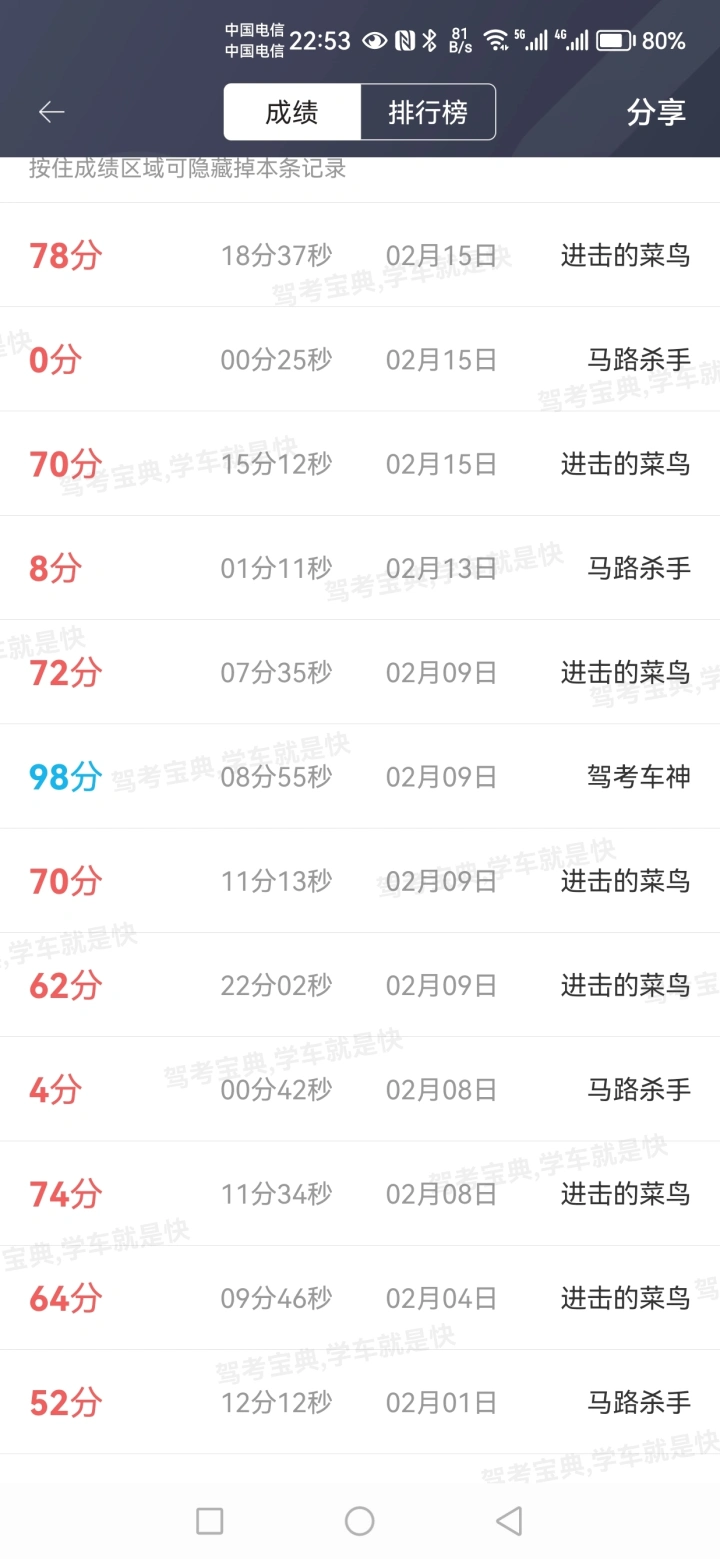Open recent apps via the square button
The height and width of the screenshot is (1559, 720).
(210, 1521)
